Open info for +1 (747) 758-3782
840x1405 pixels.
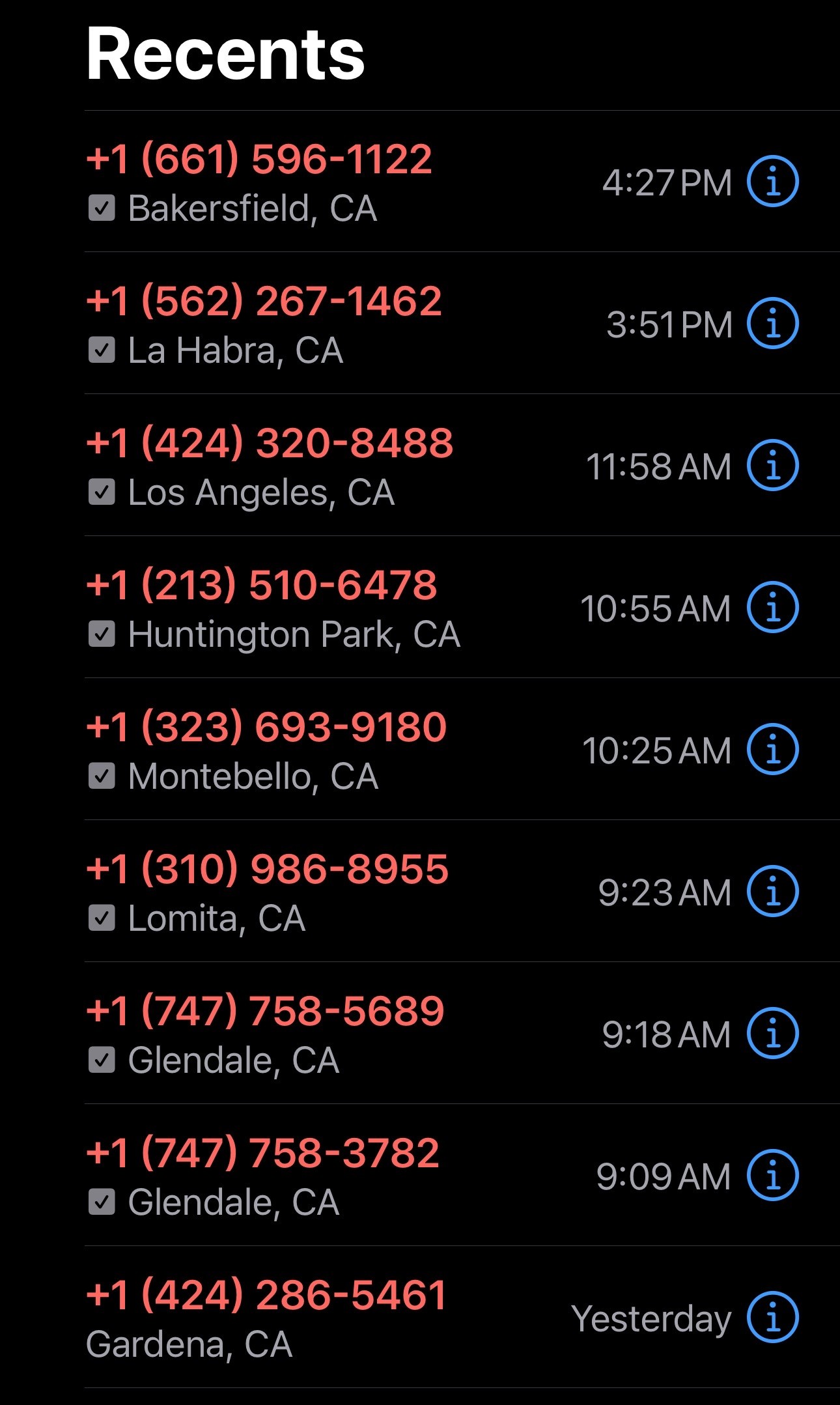coord(772,1176)
